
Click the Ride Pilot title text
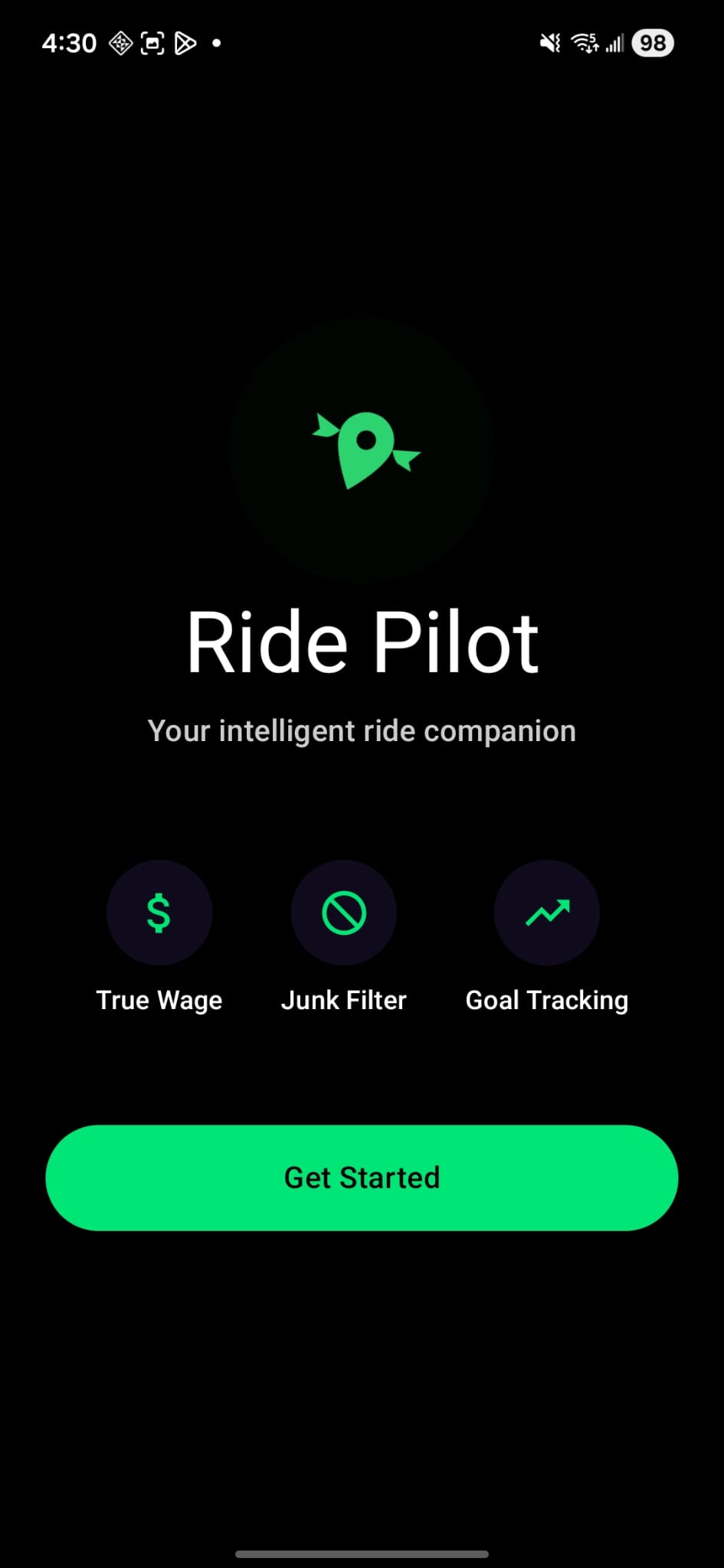(362, 642)
